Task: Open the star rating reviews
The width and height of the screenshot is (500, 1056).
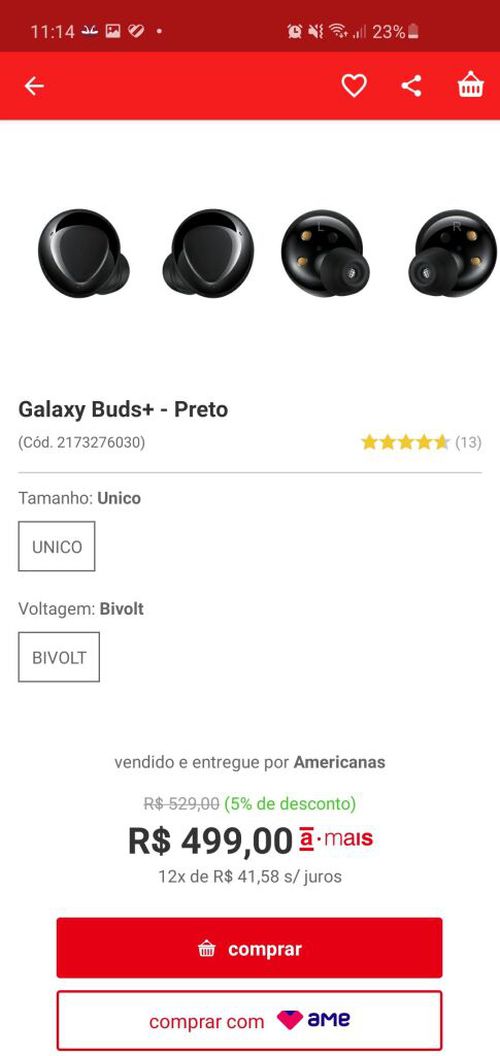Action: point(421,442)
